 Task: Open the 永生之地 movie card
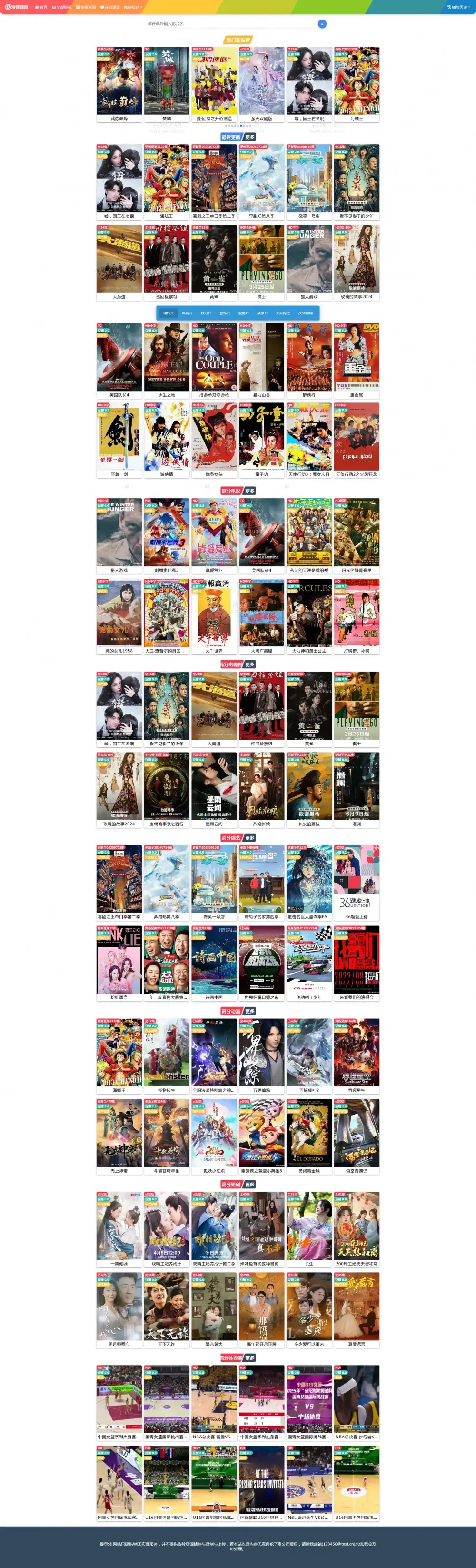click(x=167, y=360)
